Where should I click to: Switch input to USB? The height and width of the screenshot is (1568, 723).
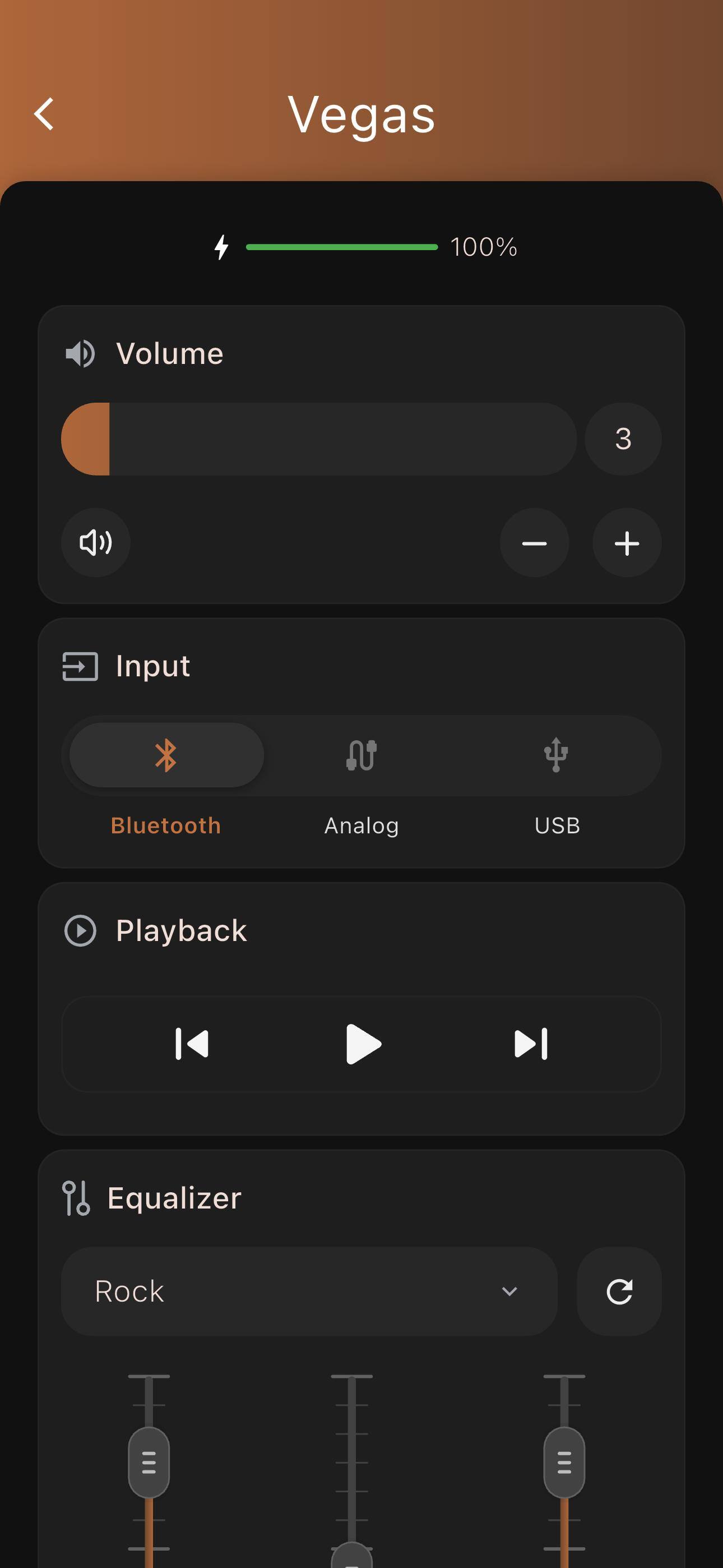pyautogui.click(x=556, y=755)
